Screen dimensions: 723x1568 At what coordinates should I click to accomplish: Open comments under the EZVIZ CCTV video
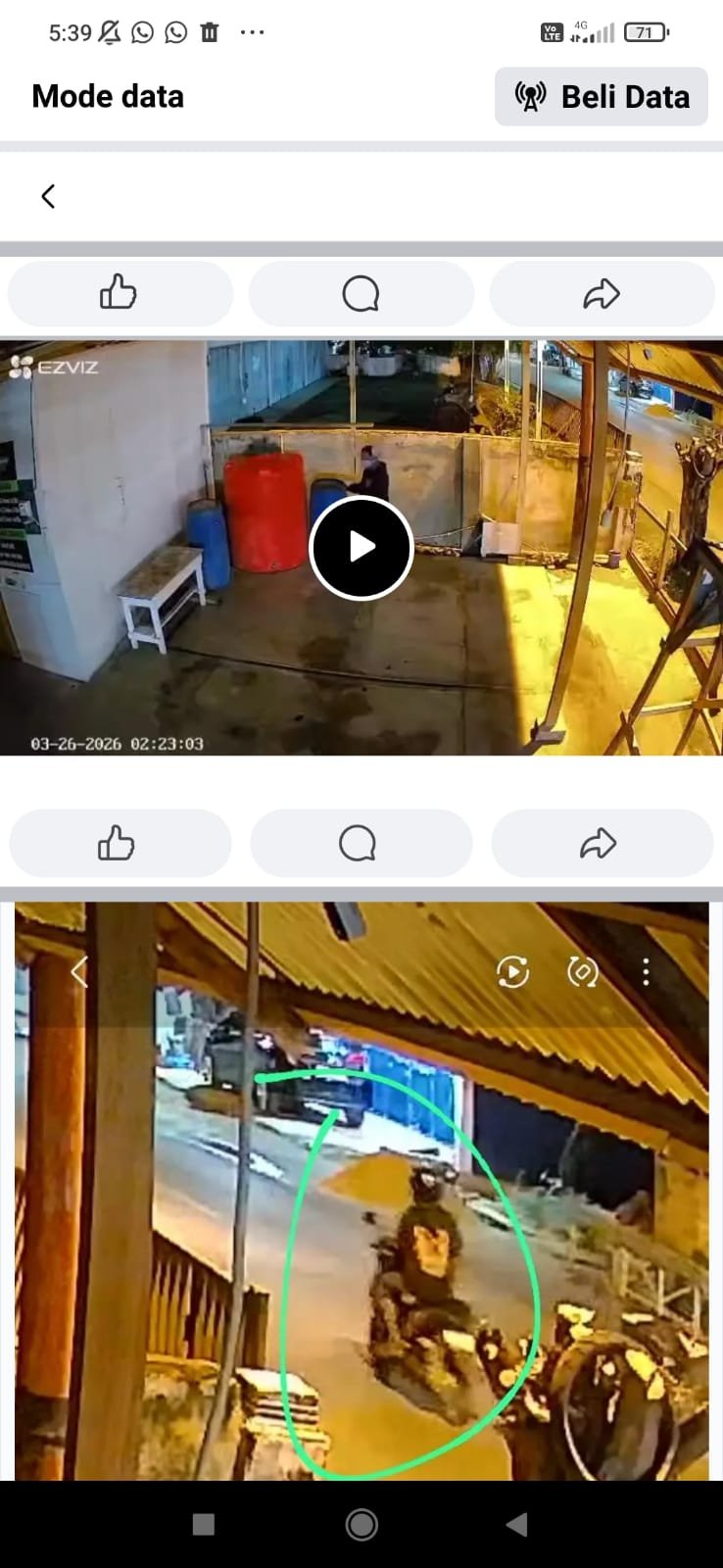pyautogui.click(x=359, y=843)
